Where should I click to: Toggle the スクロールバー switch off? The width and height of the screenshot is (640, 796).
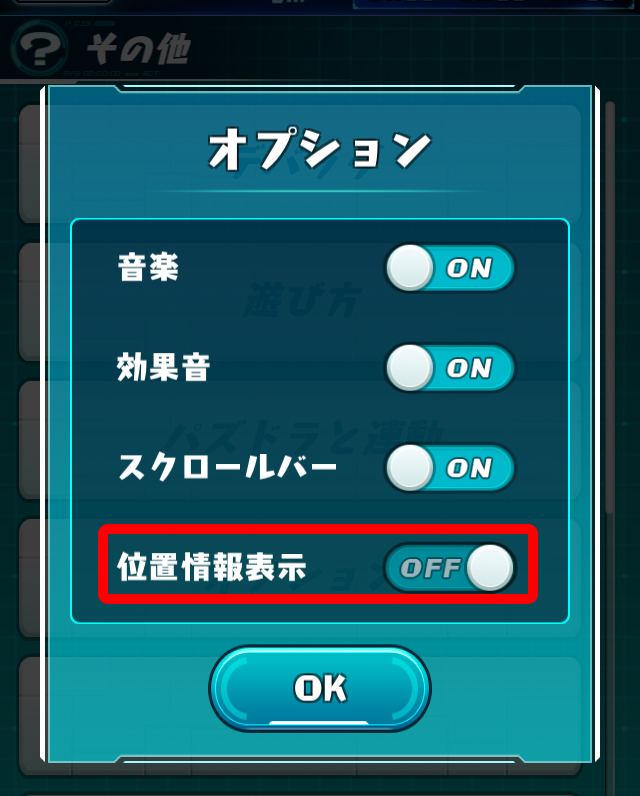[449, 468]
